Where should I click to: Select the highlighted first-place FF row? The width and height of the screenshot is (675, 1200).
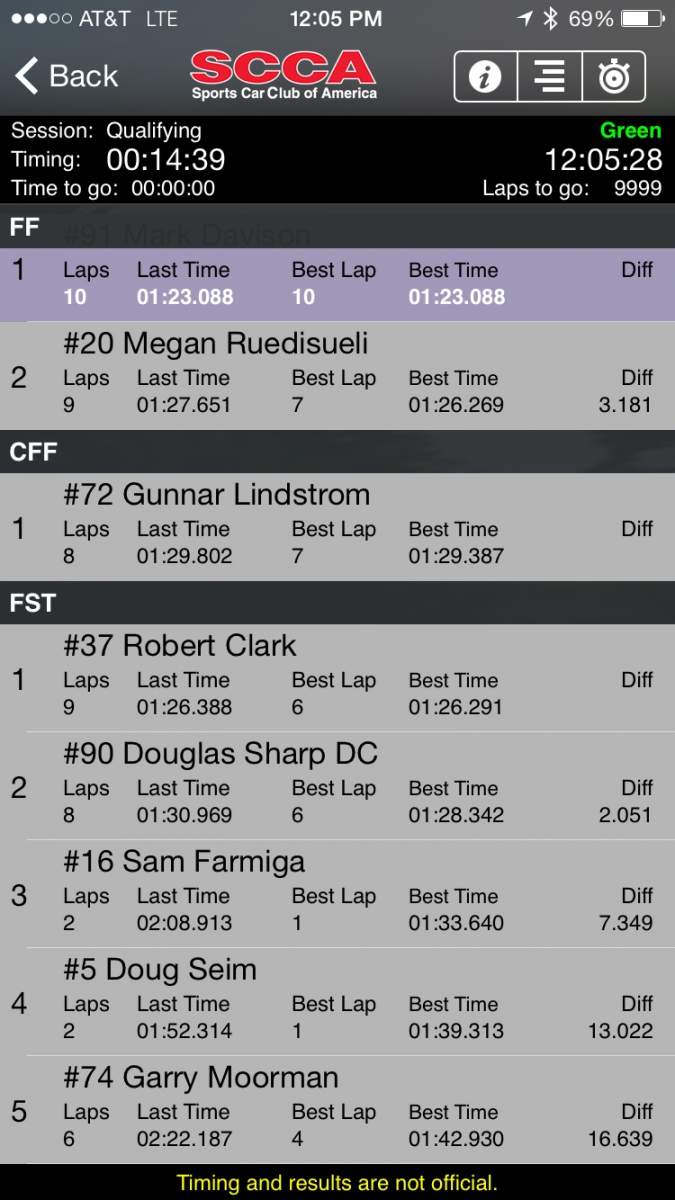tap(337, 285)
